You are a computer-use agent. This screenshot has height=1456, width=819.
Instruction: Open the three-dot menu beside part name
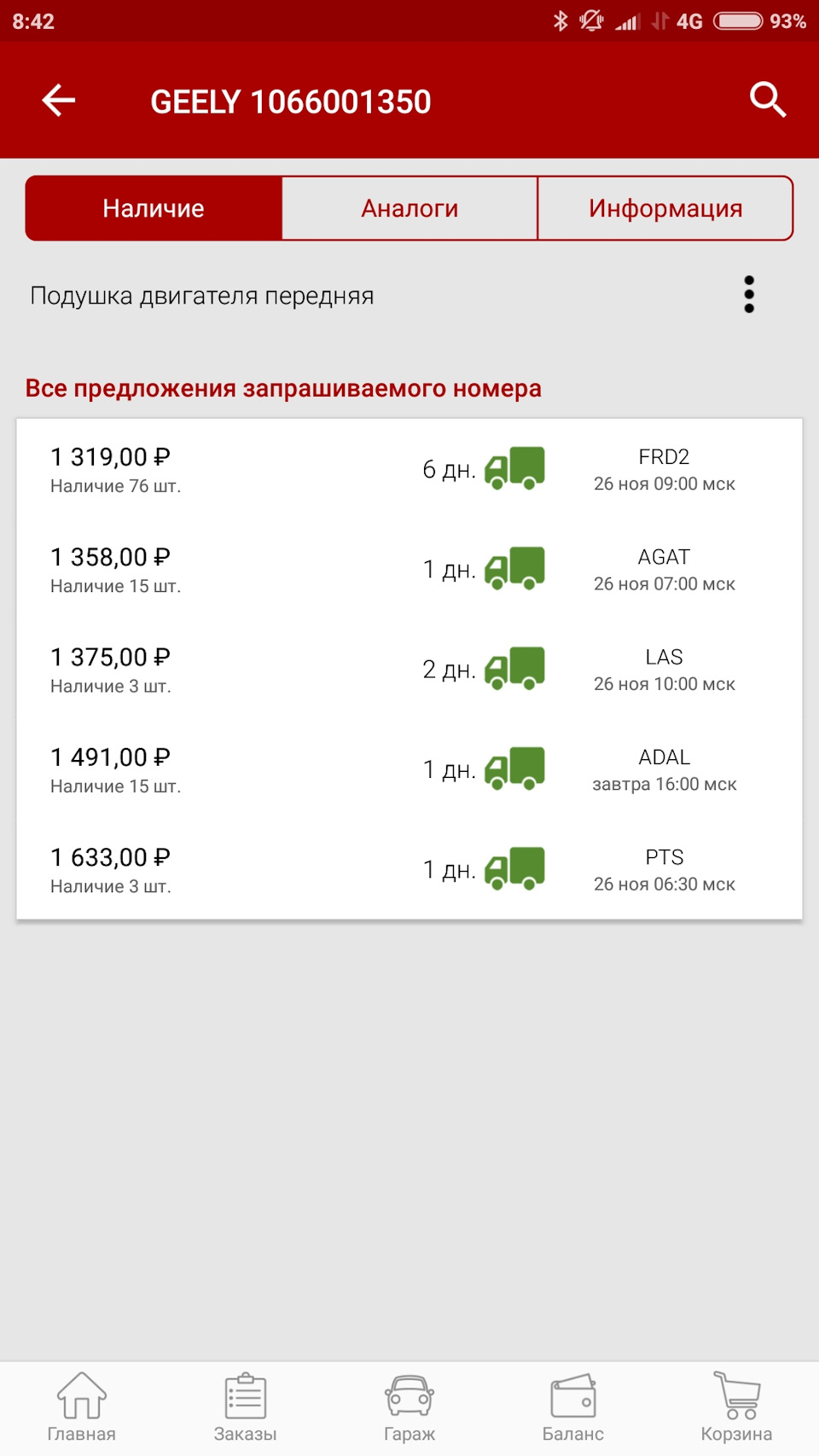tap(749, 294)
